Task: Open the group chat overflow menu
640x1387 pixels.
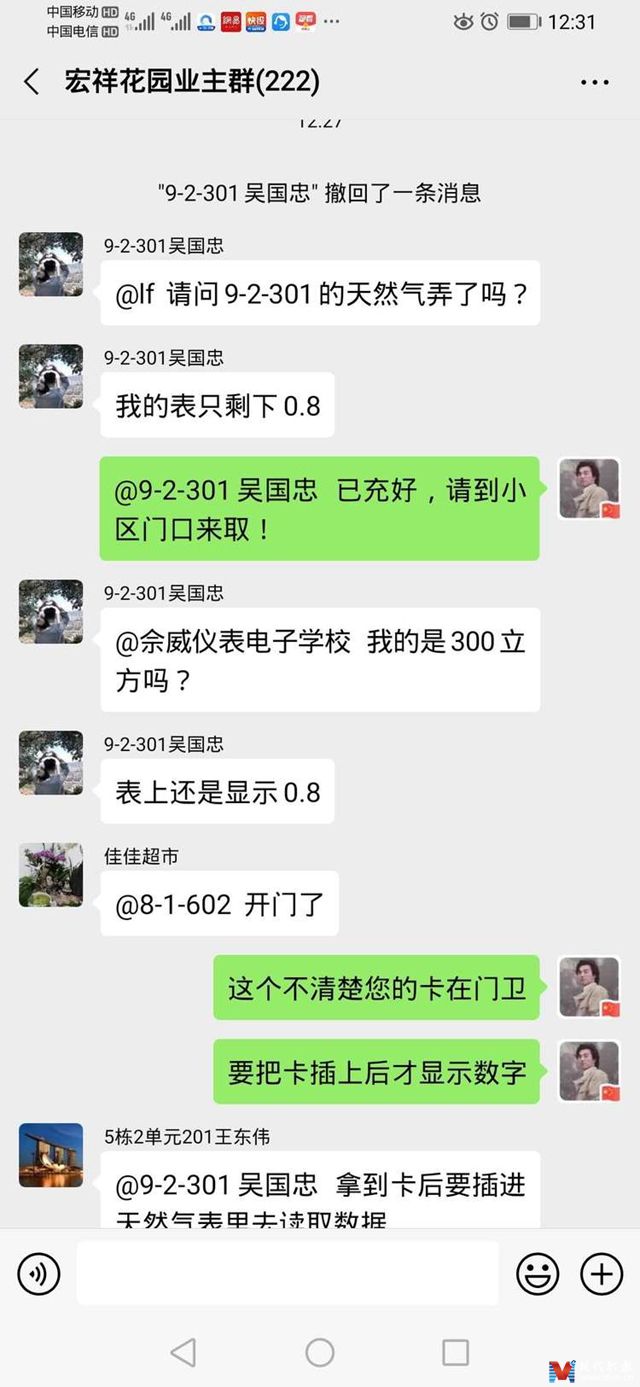Action: (x=594, y=82)
